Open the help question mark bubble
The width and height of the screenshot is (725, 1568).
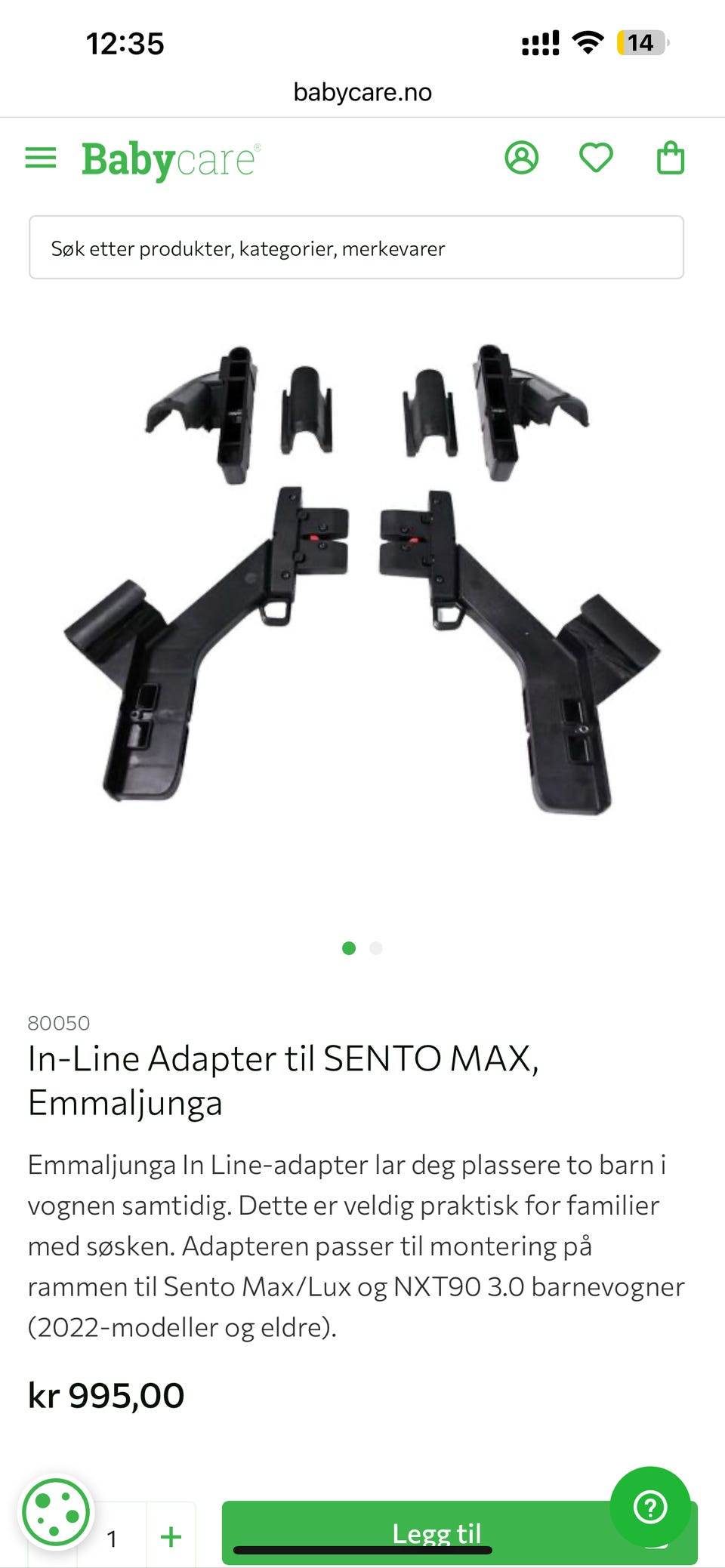pos(650,1507)
